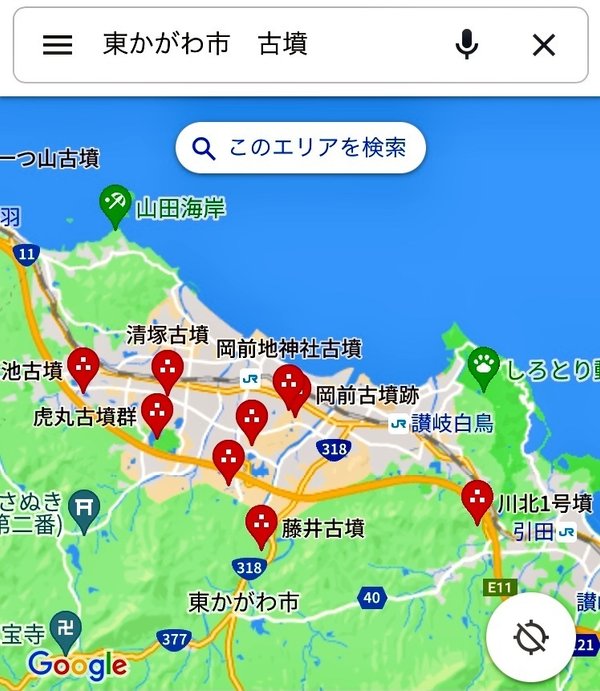
Task: Open the 山田海岸 map marker
Action: coord(116,204)
